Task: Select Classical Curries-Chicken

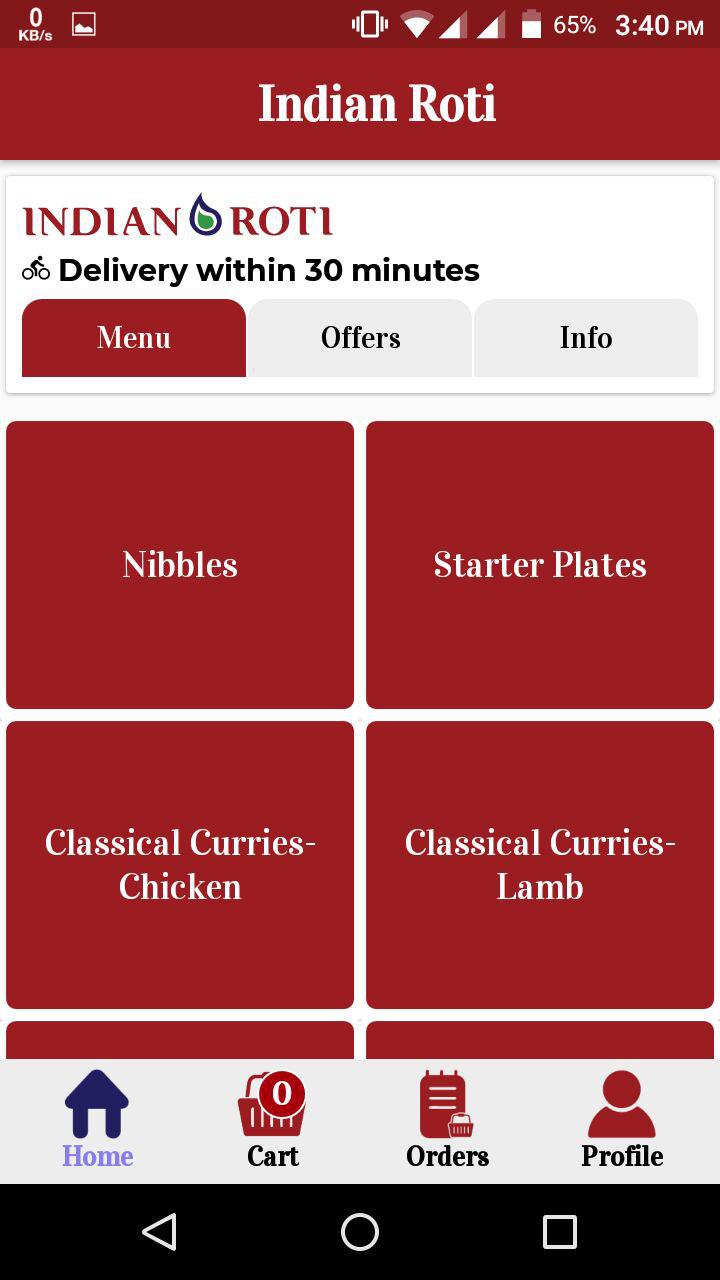Action: click(x=180, y=864)
